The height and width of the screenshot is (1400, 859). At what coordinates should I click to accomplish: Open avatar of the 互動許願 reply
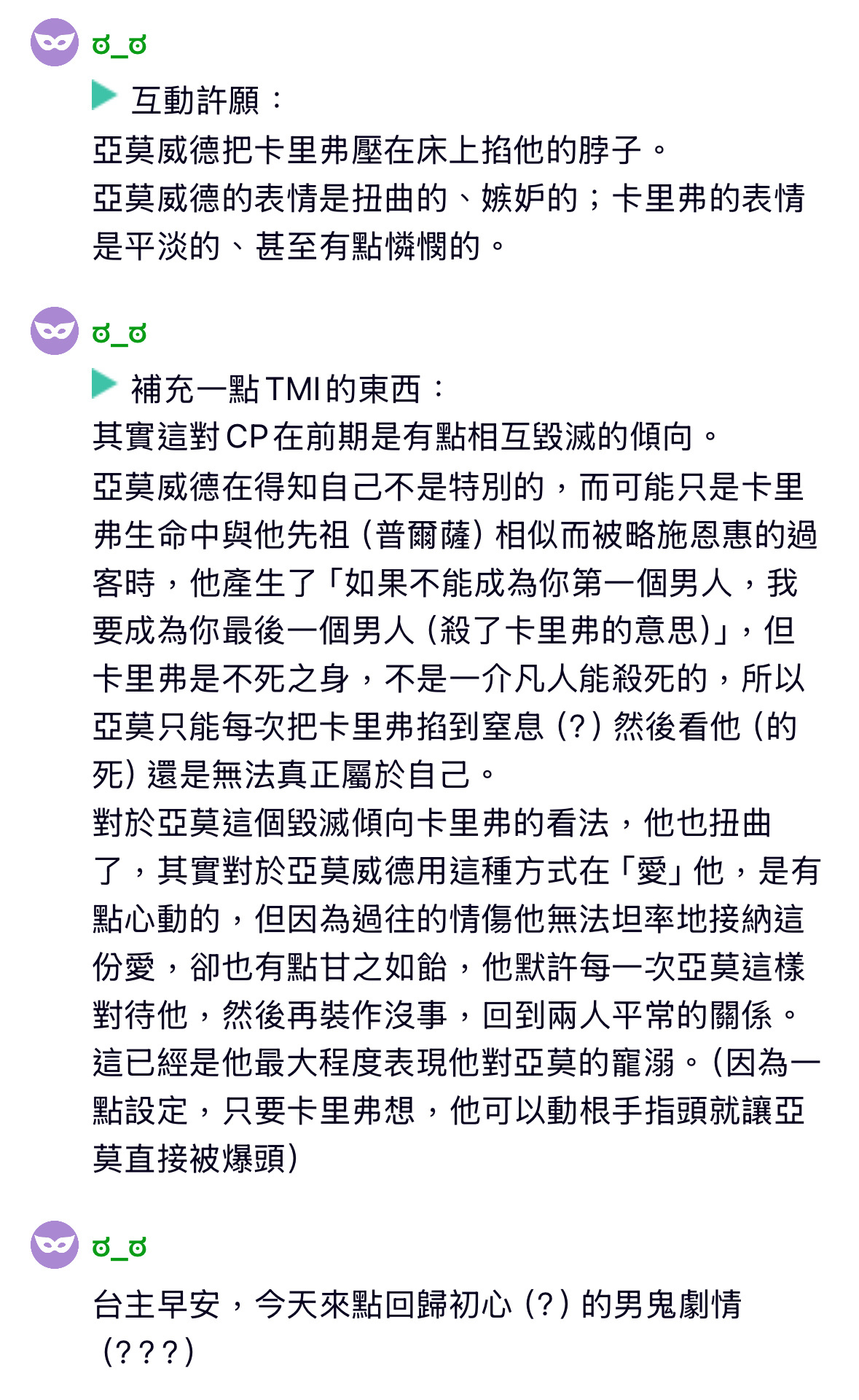click(x=54, y=43)
